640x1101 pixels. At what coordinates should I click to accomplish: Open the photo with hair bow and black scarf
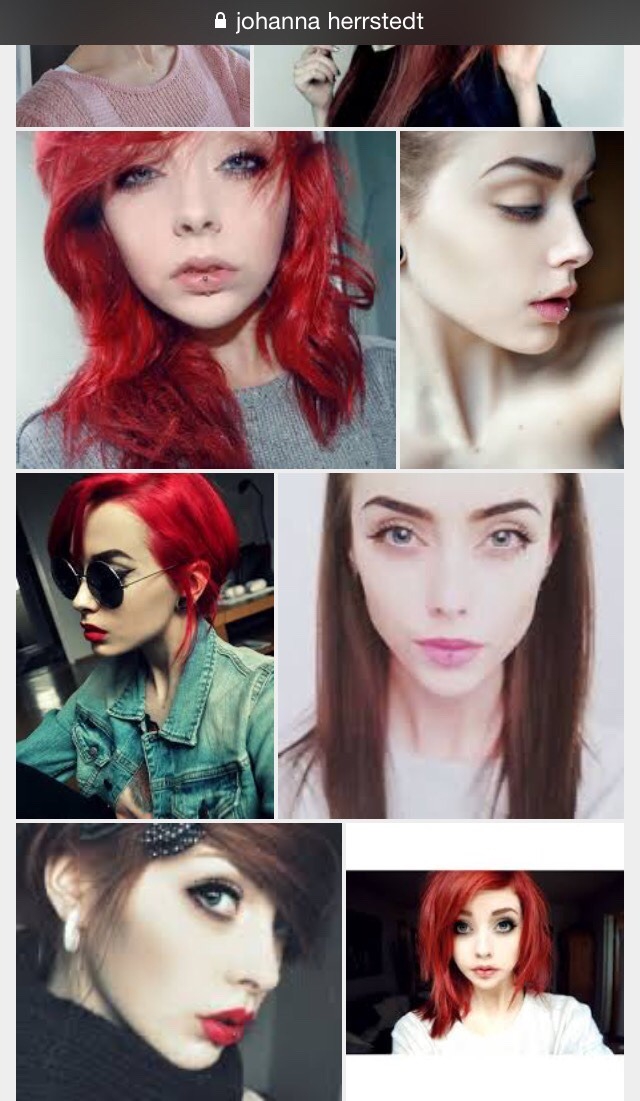coord(179,961)
